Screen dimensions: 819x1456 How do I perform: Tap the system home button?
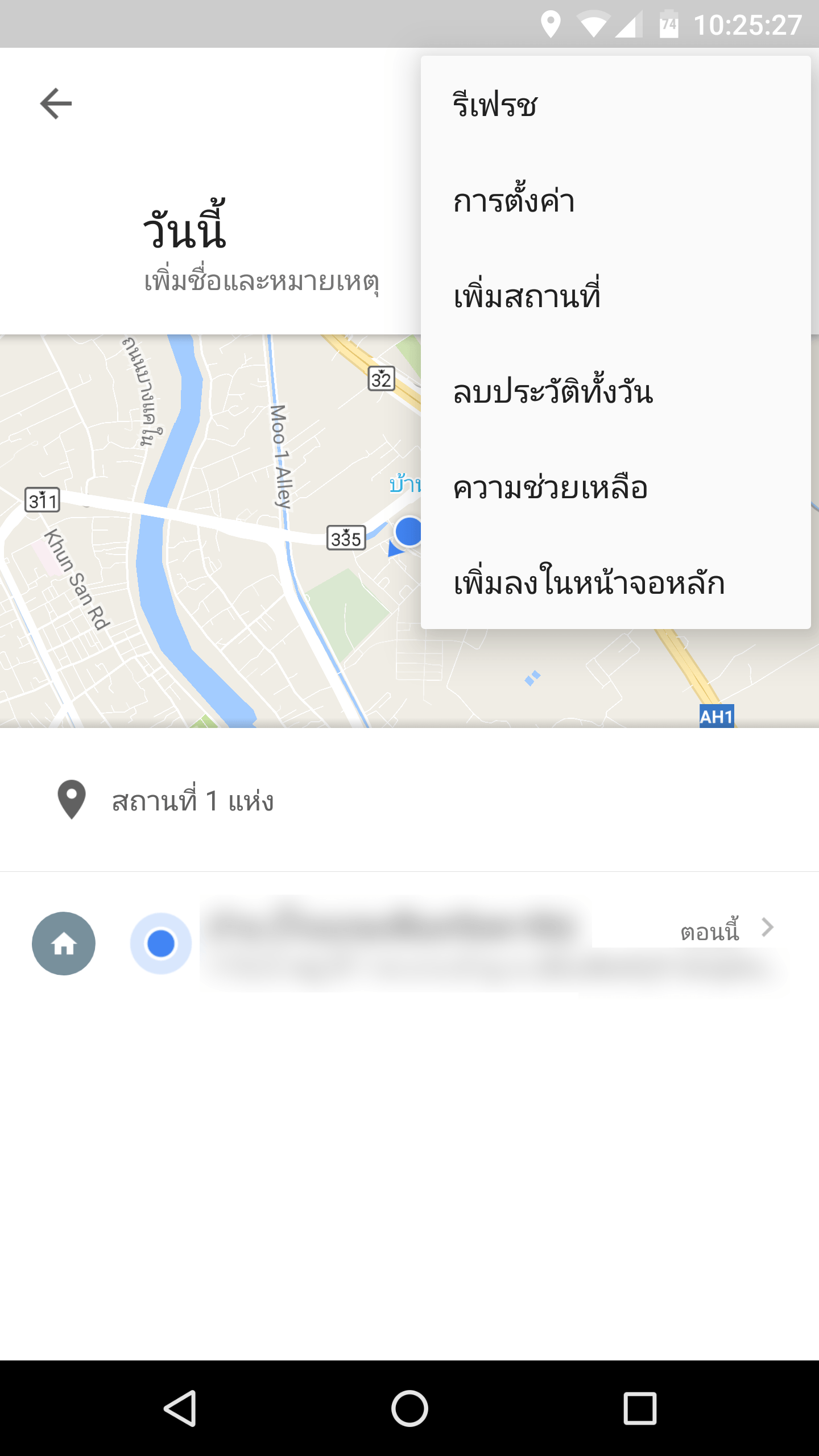[x=409, y=1408]
